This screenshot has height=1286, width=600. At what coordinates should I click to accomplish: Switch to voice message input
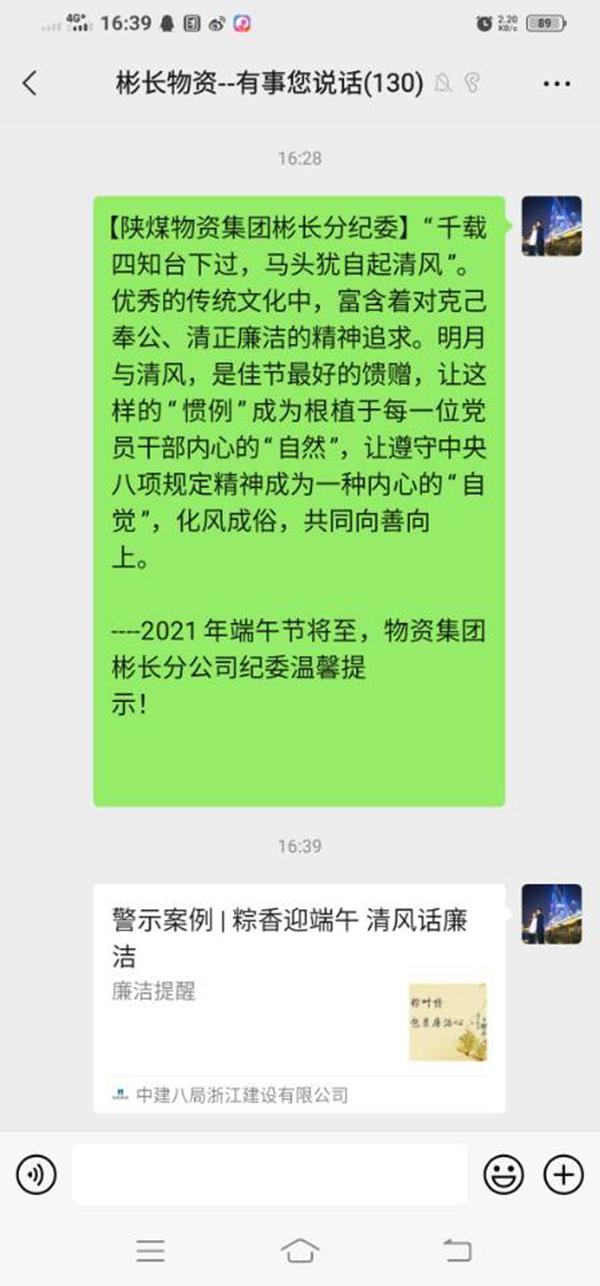click(36, 1174)
